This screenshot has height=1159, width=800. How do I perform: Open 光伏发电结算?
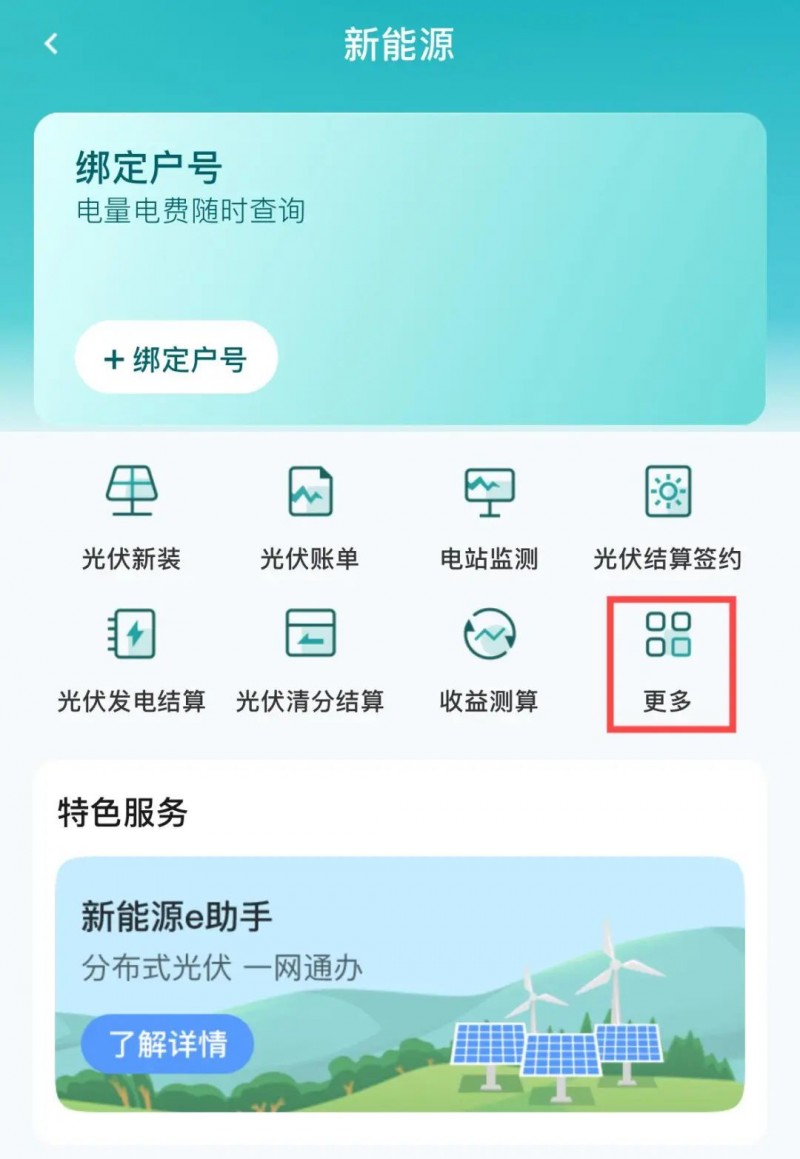pos(131,660)
